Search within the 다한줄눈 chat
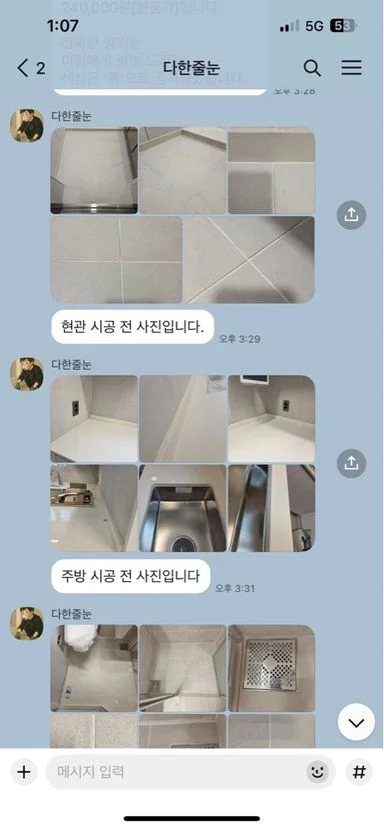384x829 pixels. coord(312,68)
